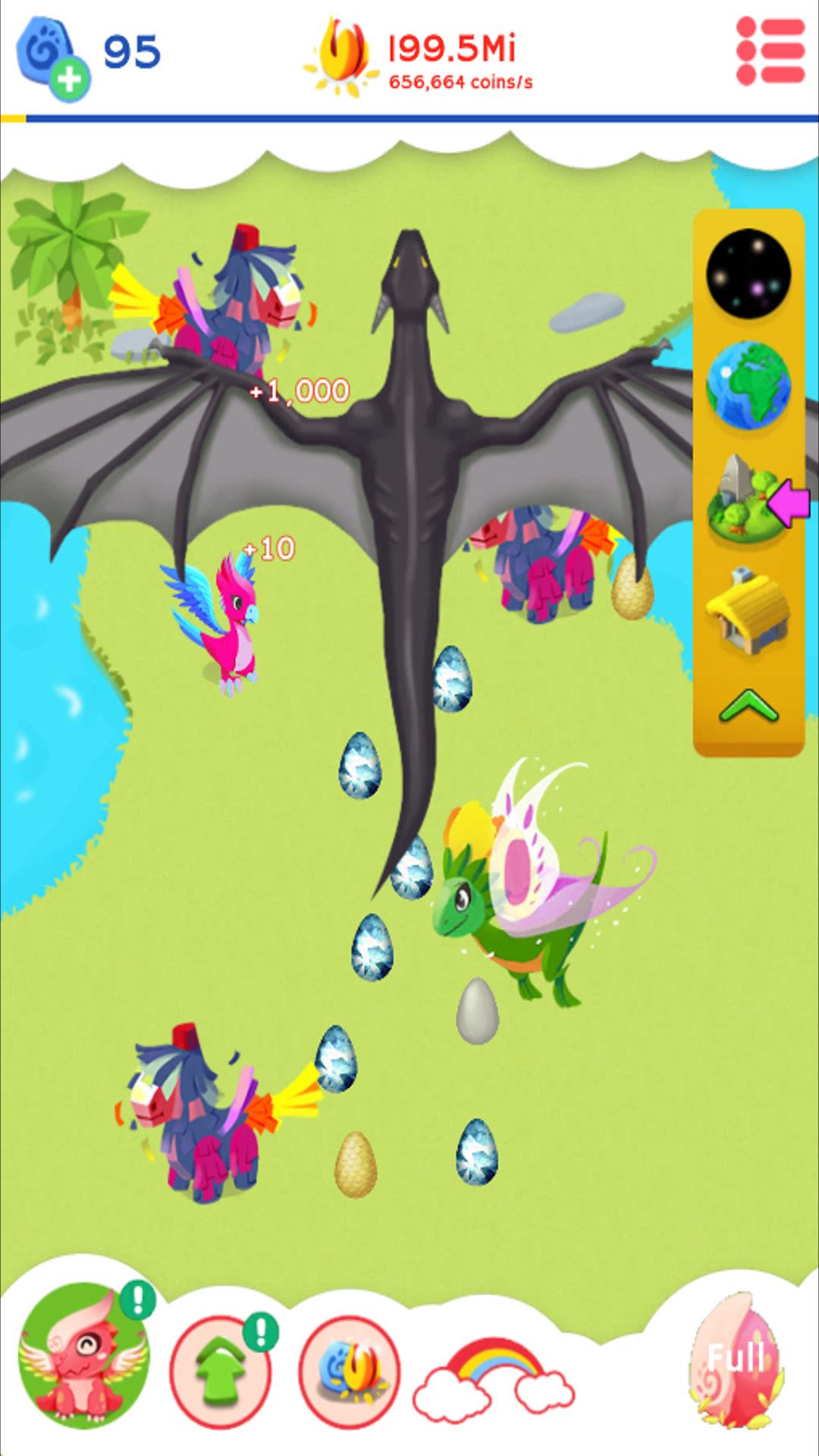
Task: Add more blue gems
Action: (x=68, y=78)
